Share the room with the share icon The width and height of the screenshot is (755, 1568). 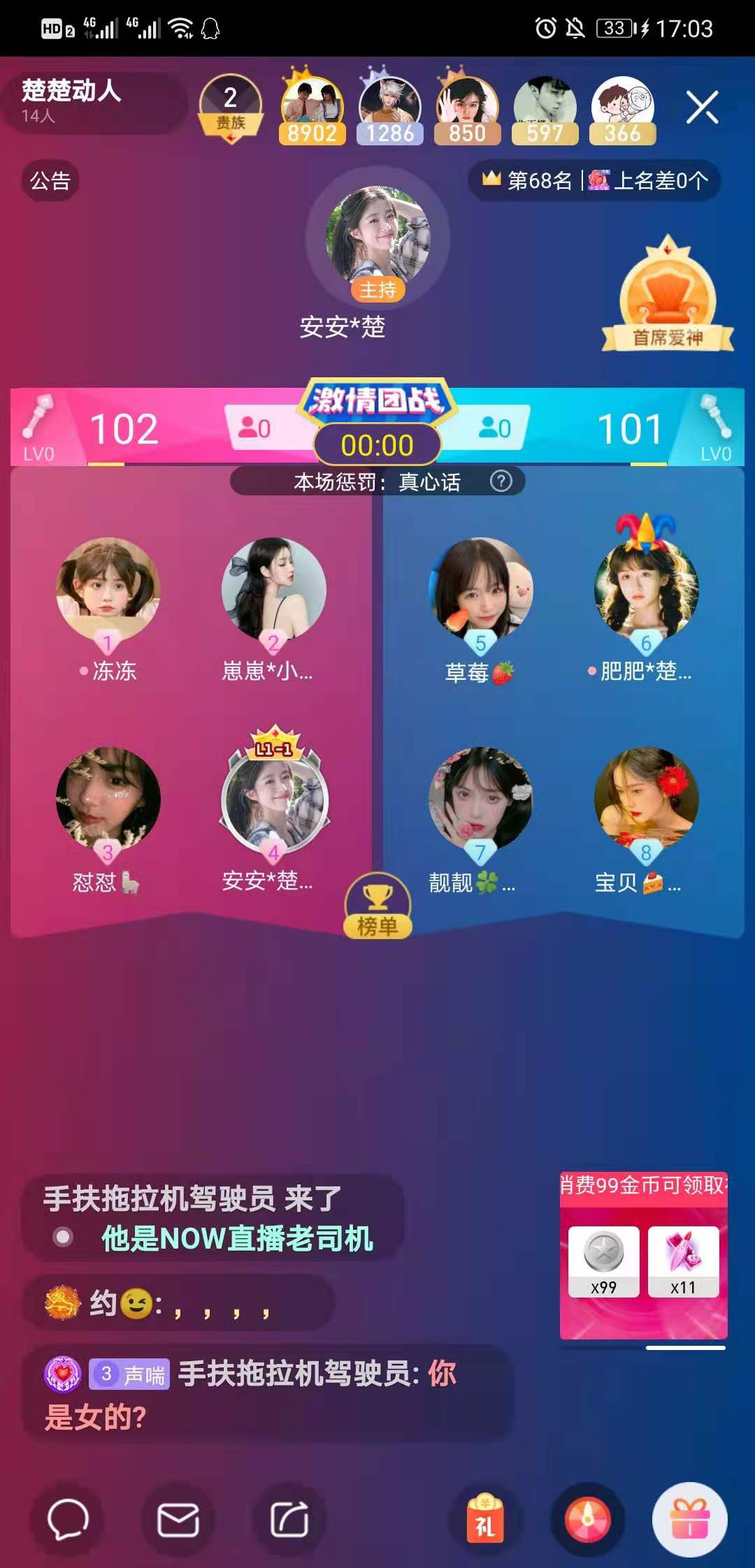289,1520
